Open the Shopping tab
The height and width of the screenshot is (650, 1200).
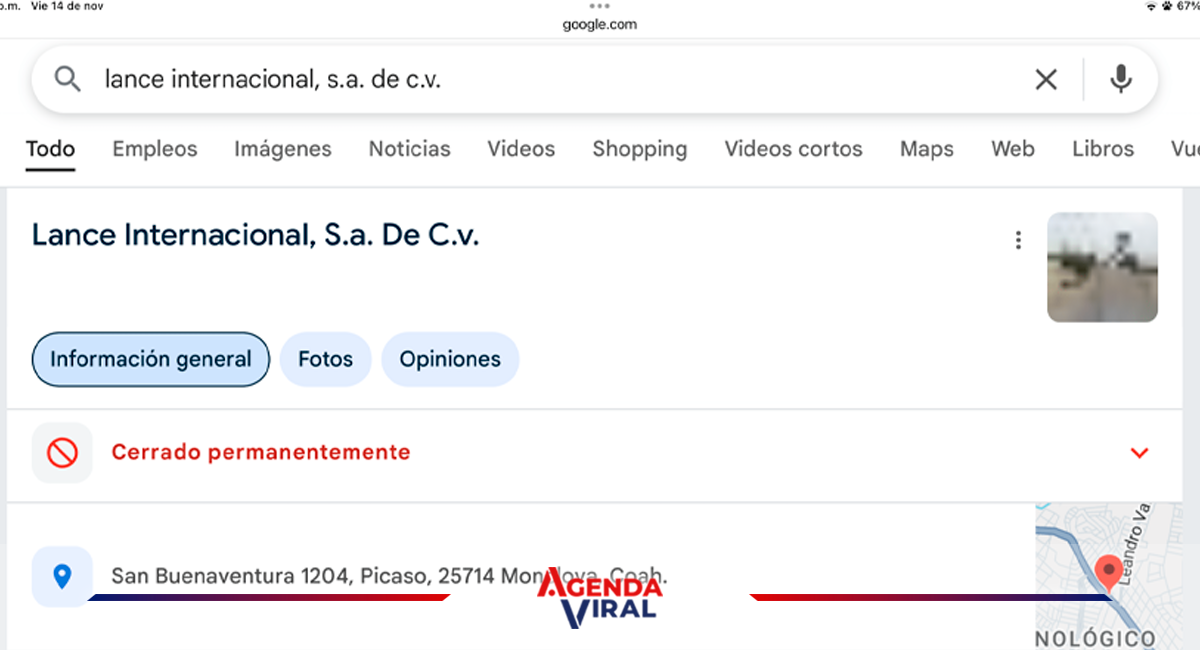640,149
